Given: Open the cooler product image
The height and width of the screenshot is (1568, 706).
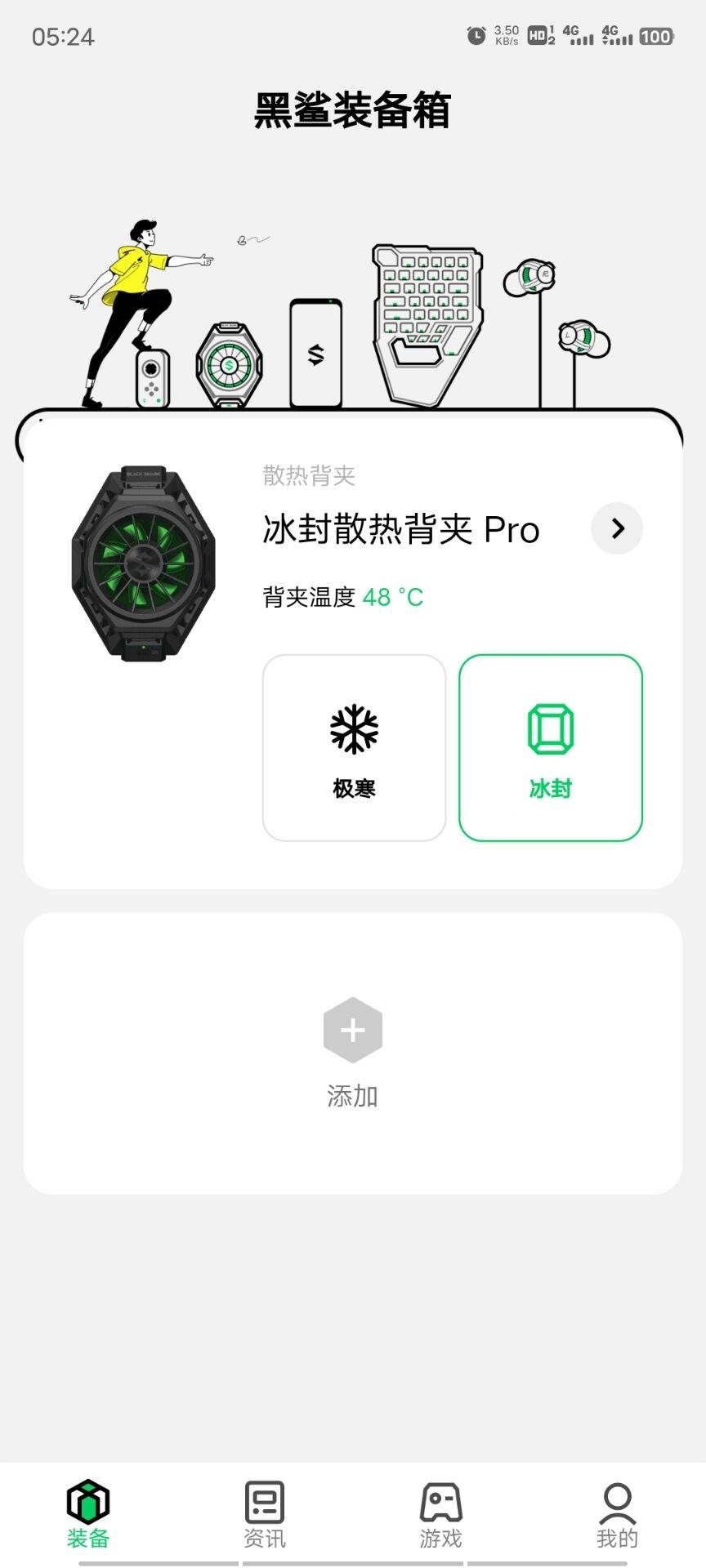Looking at the screenshot, I should pos(144,564).
